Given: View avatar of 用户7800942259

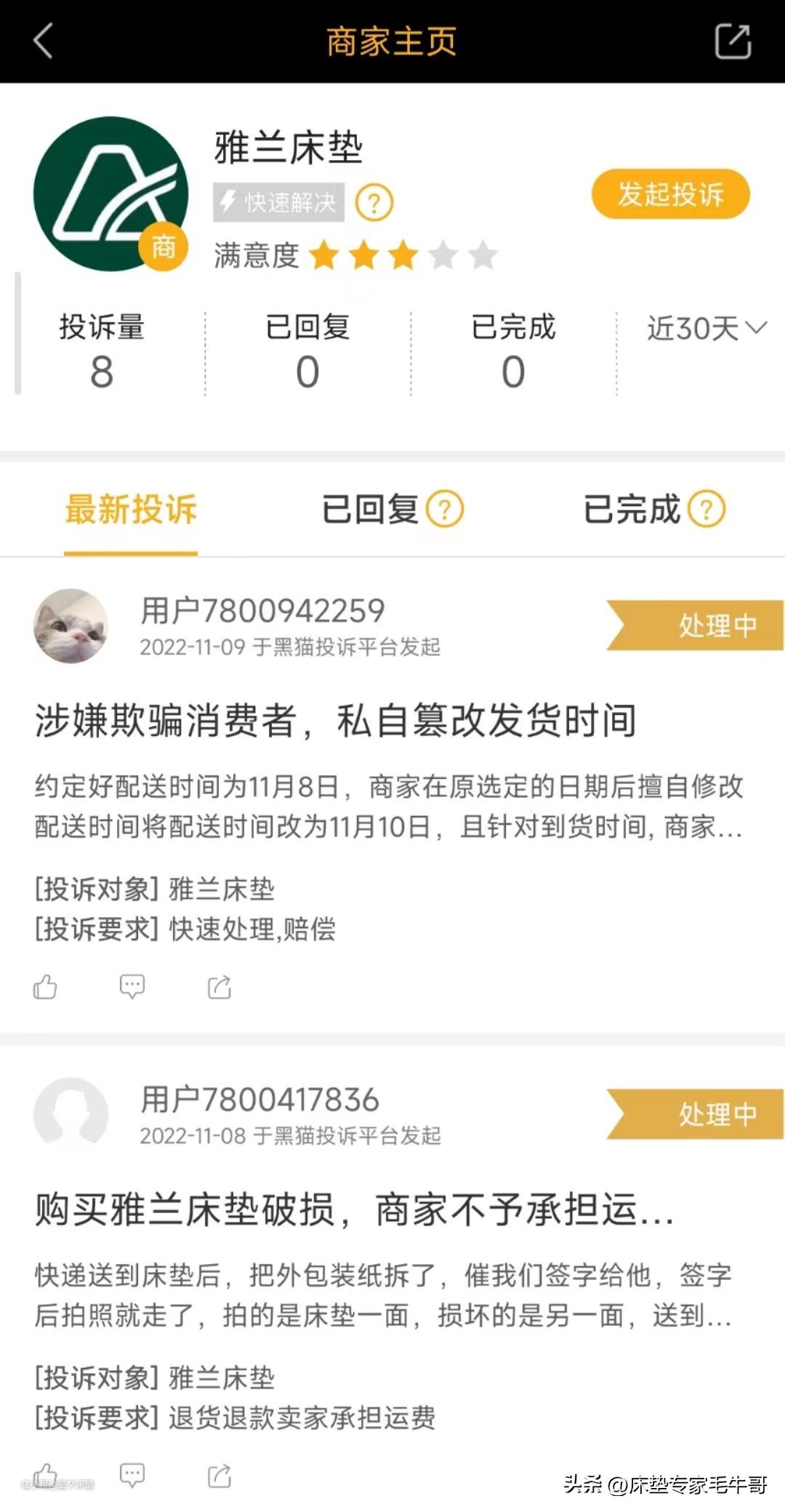Looking at the screenshot, I should coord(71,625).
